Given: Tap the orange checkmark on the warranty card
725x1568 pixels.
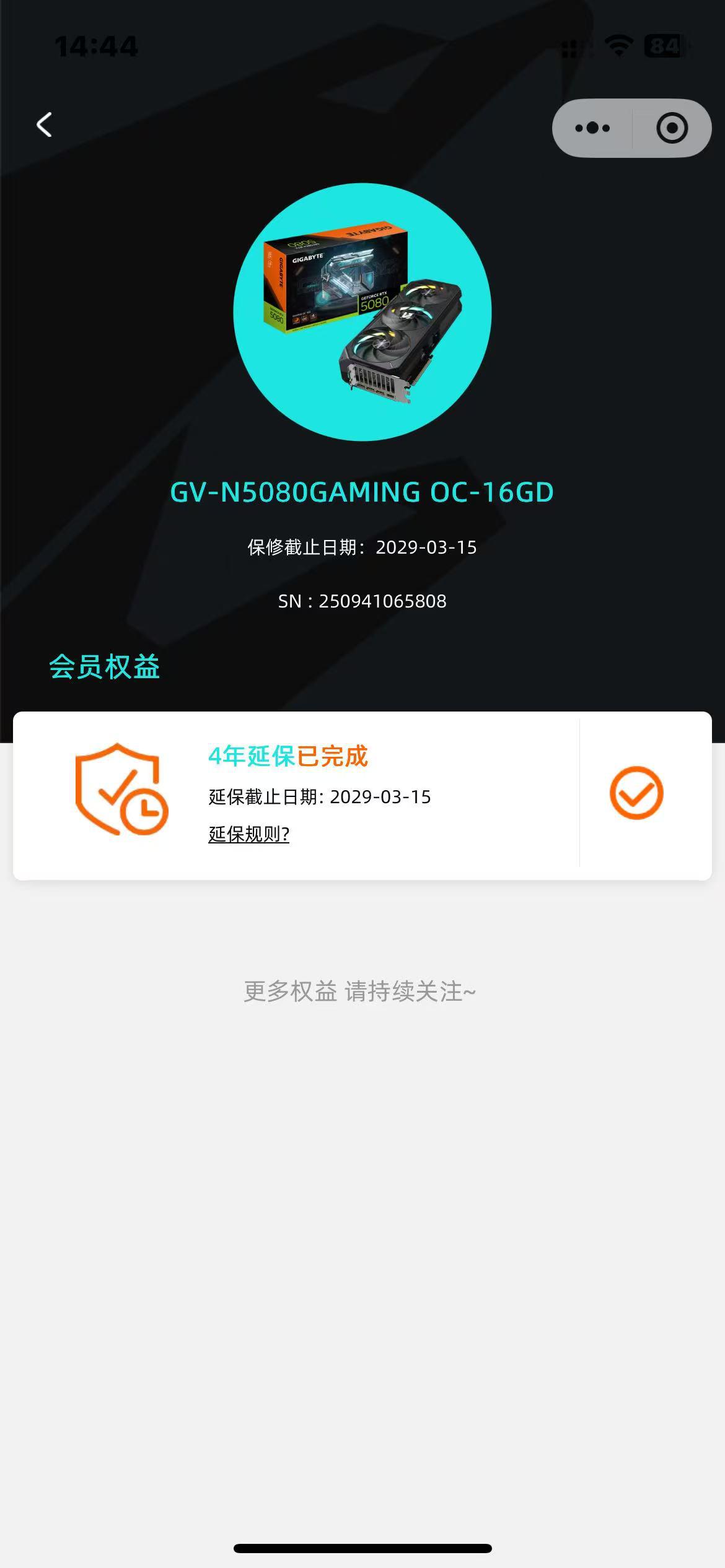Looking at the screenshot, I should pyautogui.click(x=636, y=793).
